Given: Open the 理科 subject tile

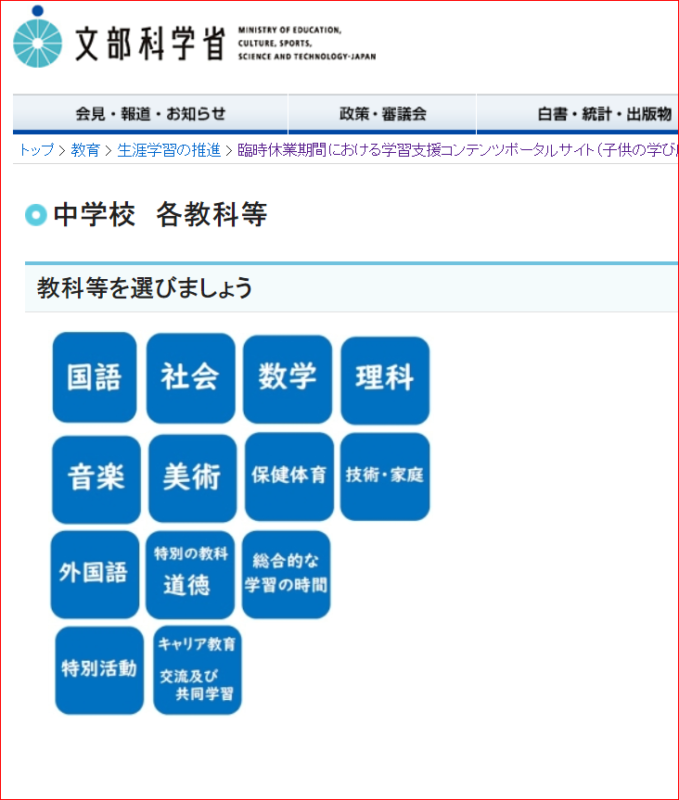Looking at the screenshot, I should (x=384, y=379).
